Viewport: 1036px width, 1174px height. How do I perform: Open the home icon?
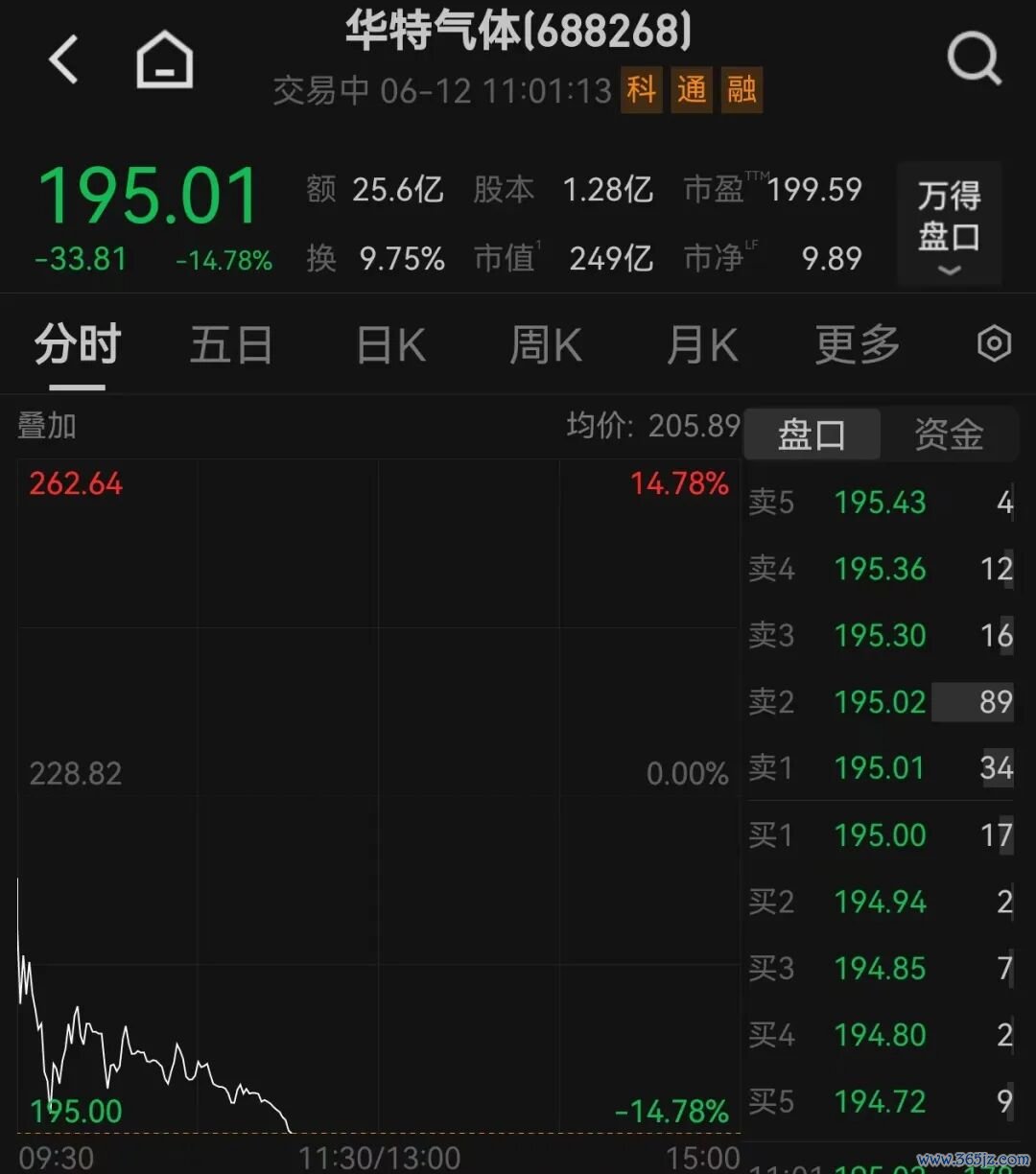(165, 59)
